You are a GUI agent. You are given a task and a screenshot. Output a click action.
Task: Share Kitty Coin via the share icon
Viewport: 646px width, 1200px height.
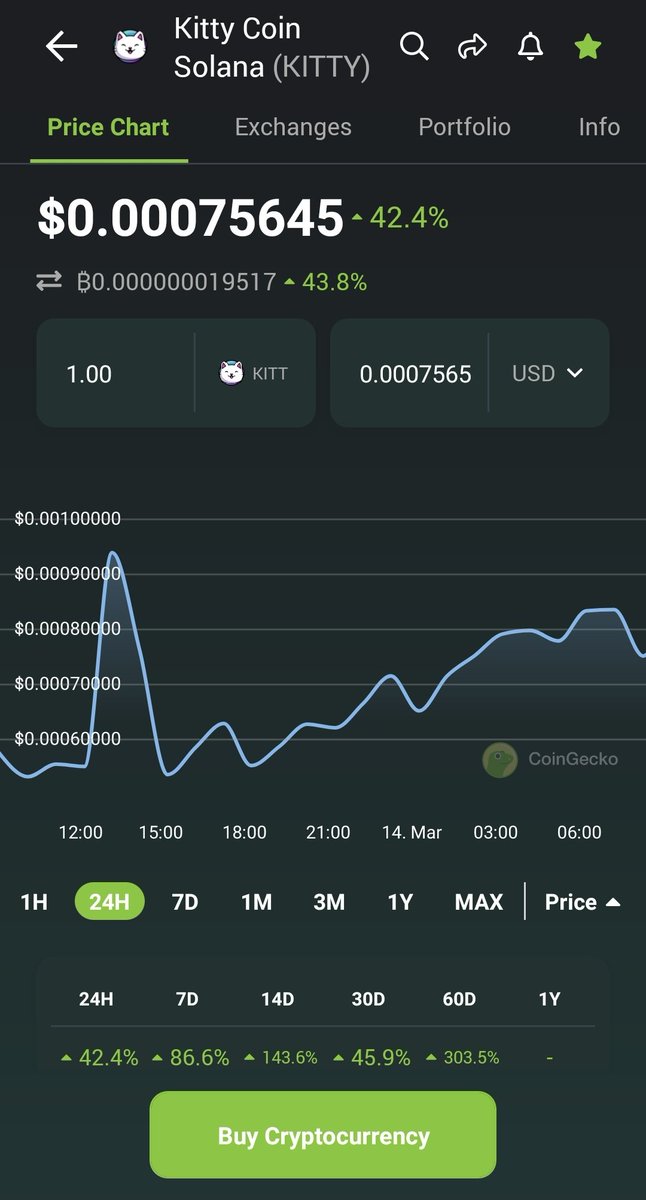472,46
